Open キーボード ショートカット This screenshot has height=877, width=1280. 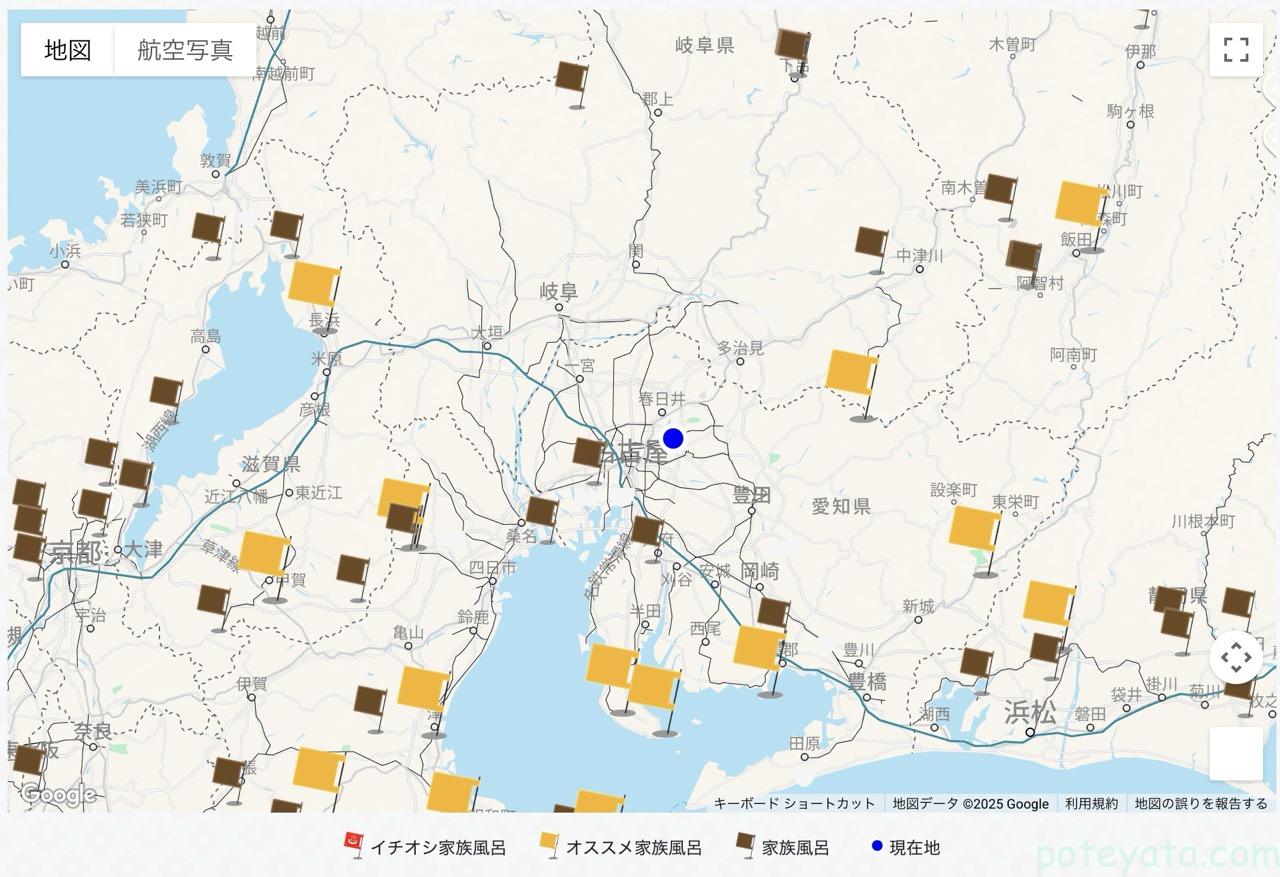[794, 803]
